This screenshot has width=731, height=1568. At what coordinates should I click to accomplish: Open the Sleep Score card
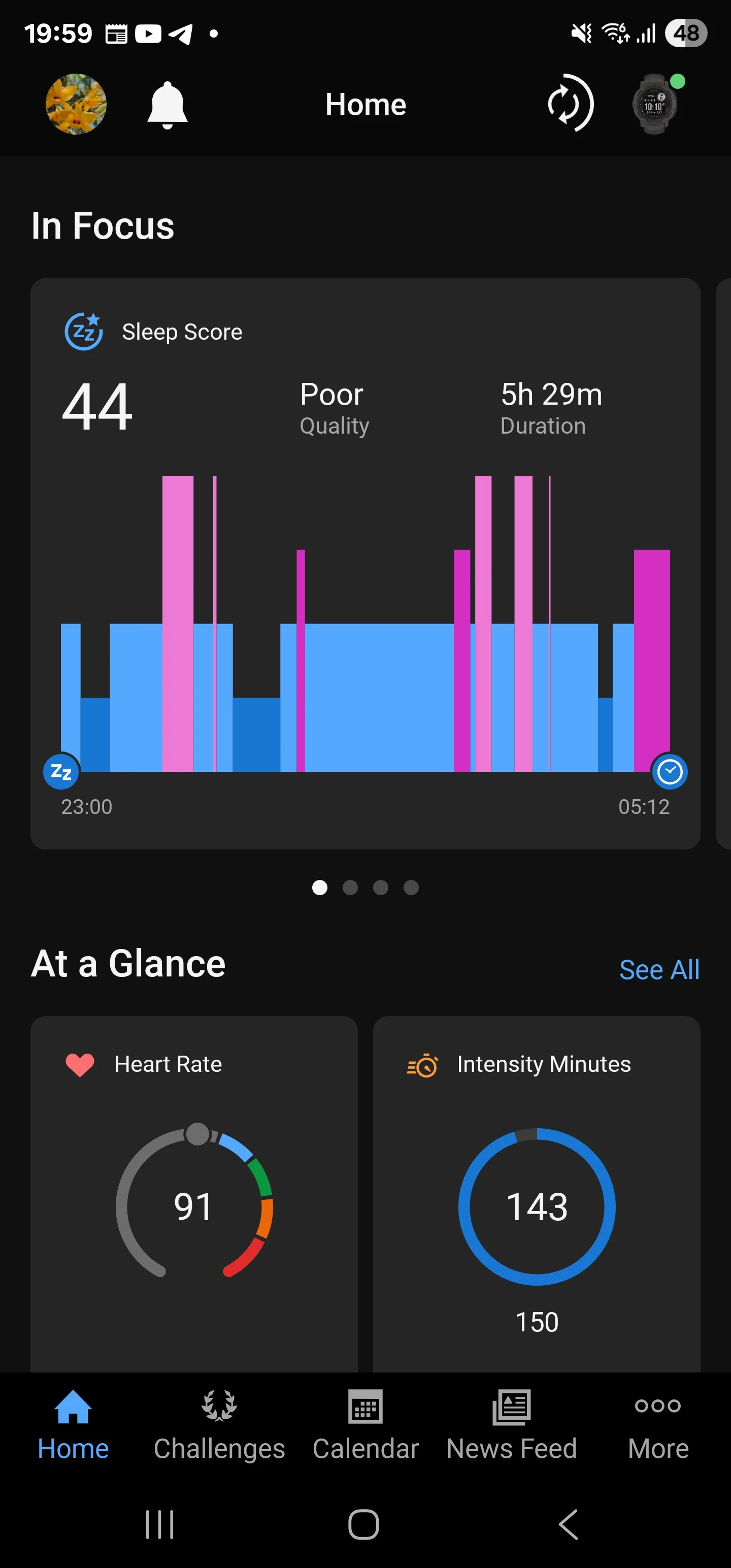coord(365,564)
